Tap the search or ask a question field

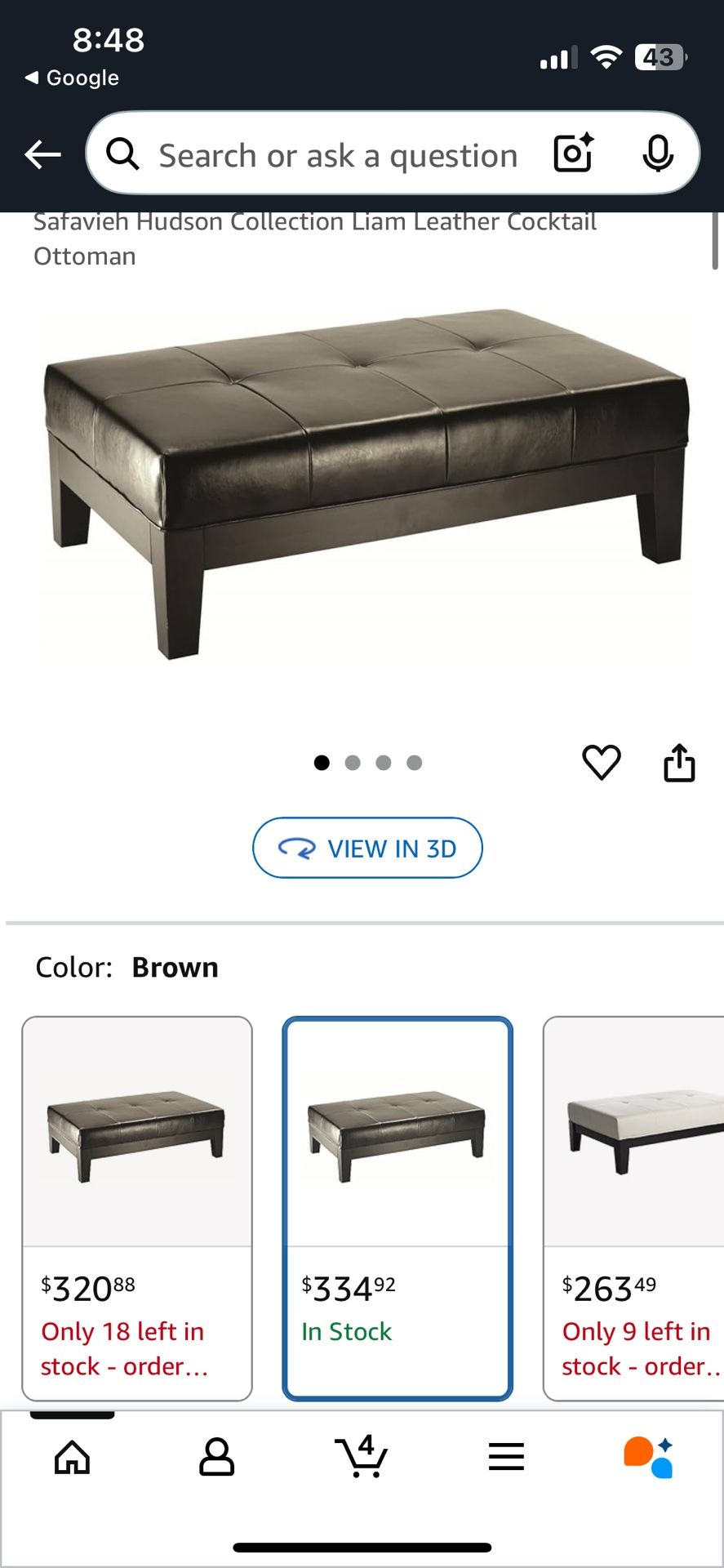click(338, 155)
